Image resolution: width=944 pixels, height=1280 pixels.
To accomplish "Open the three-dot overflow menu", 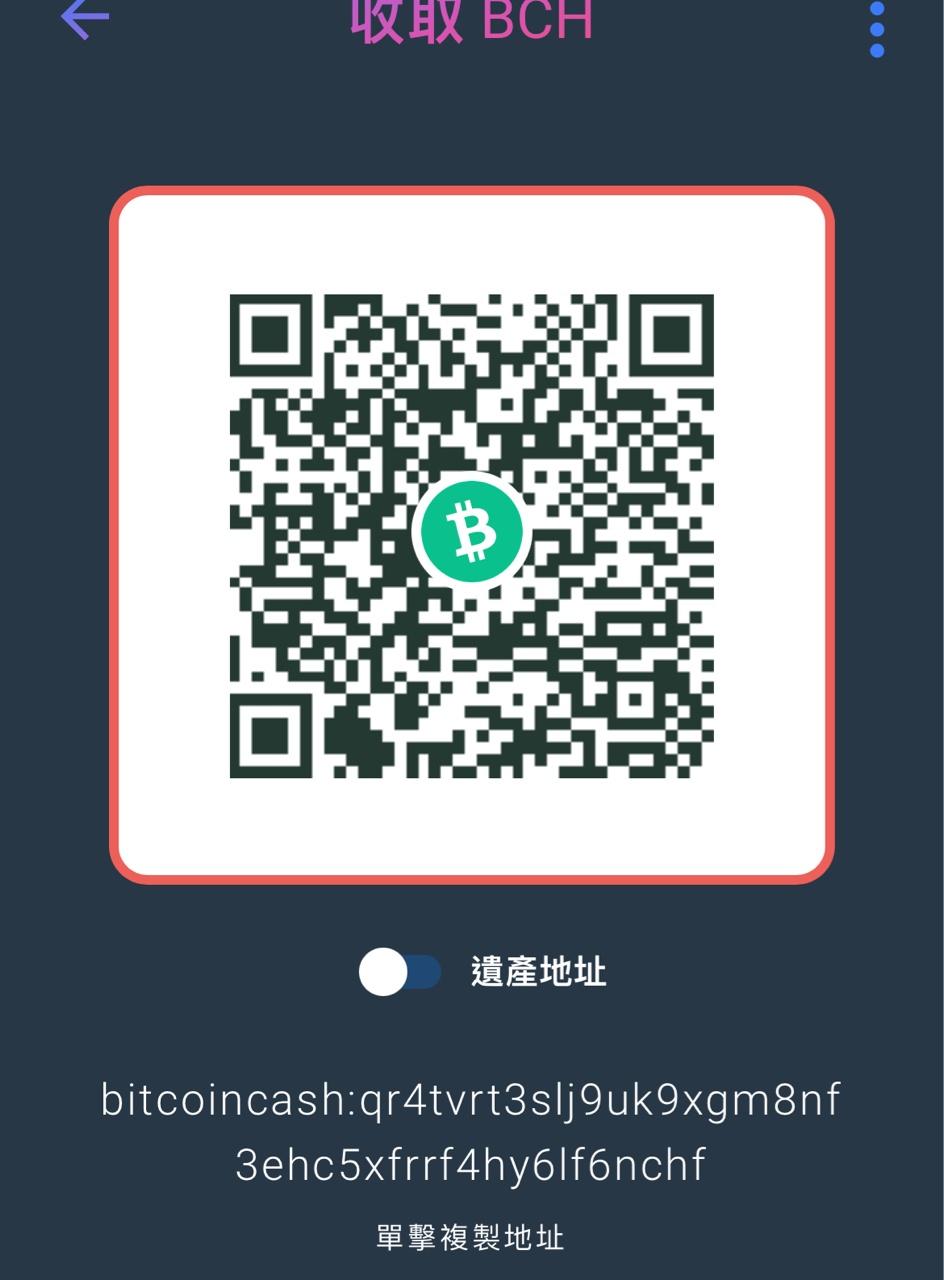I will coord(876,29).
